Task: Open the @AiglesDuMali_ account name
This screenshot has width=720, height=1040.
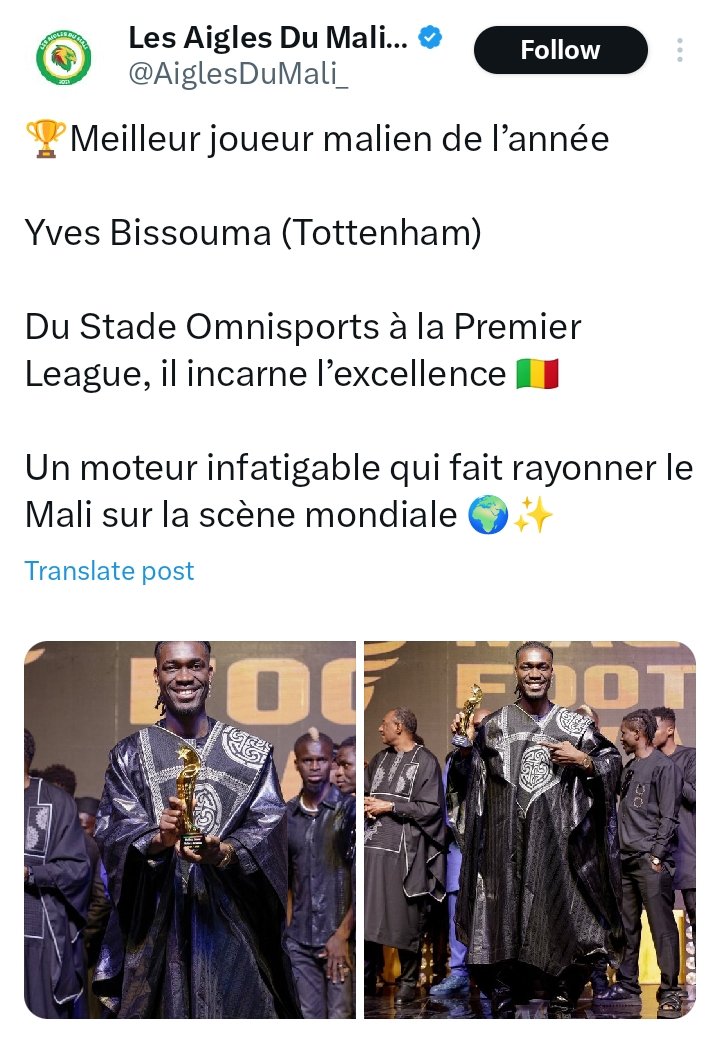Action: (238, 75)
